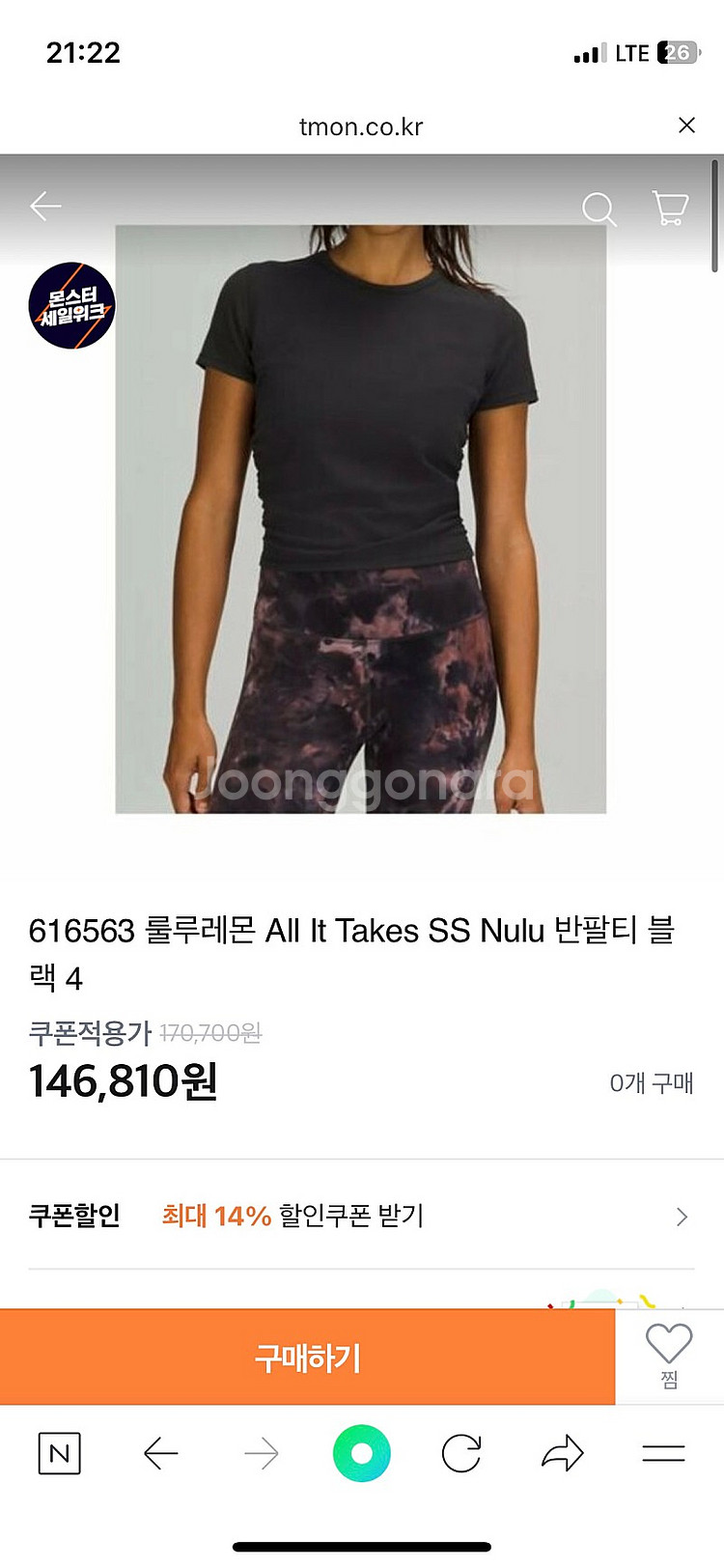Open the Naver N home button
This screenshot has width=724, height=1568.
point(59,1453)
